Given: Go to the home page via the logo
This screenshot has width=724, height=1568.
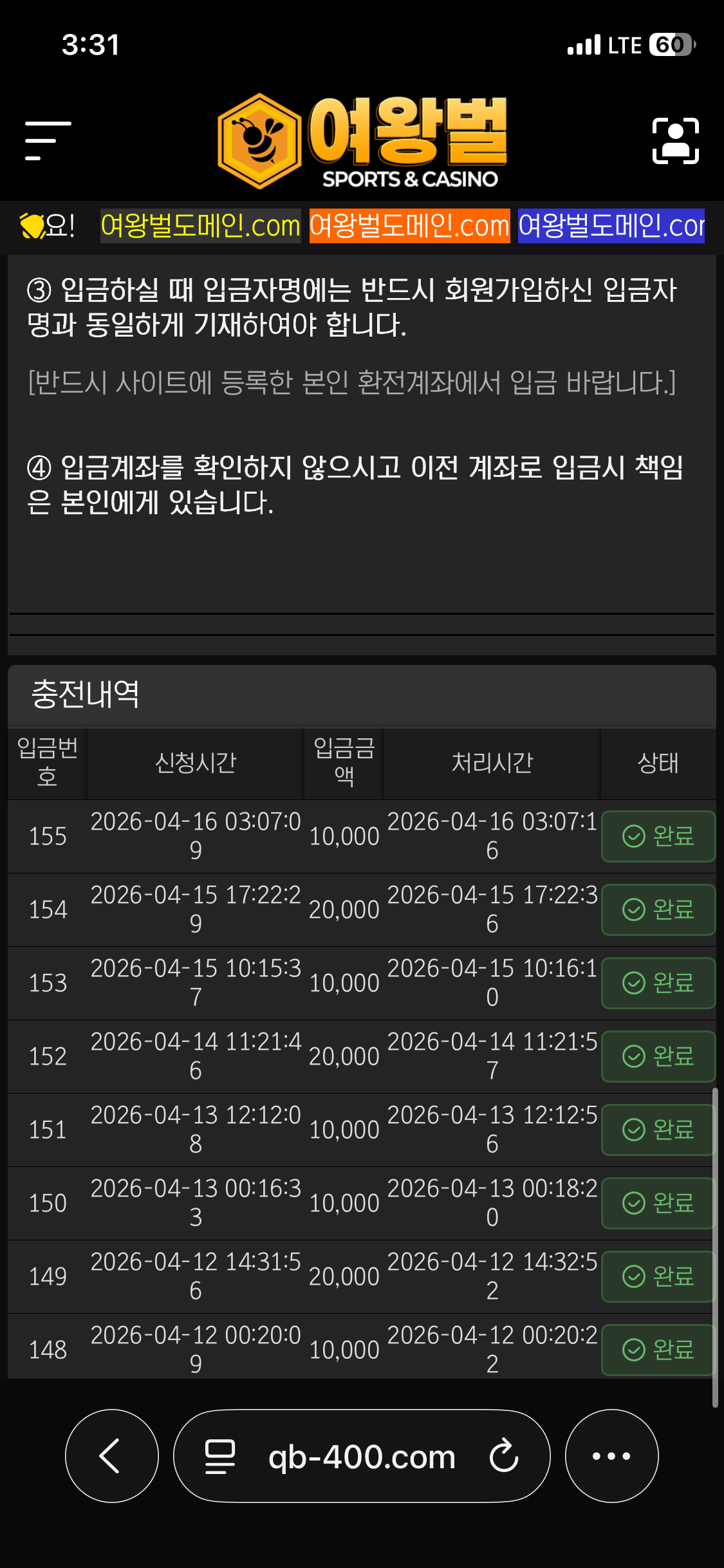Looking at the screenshot, I should coord(362,142).
